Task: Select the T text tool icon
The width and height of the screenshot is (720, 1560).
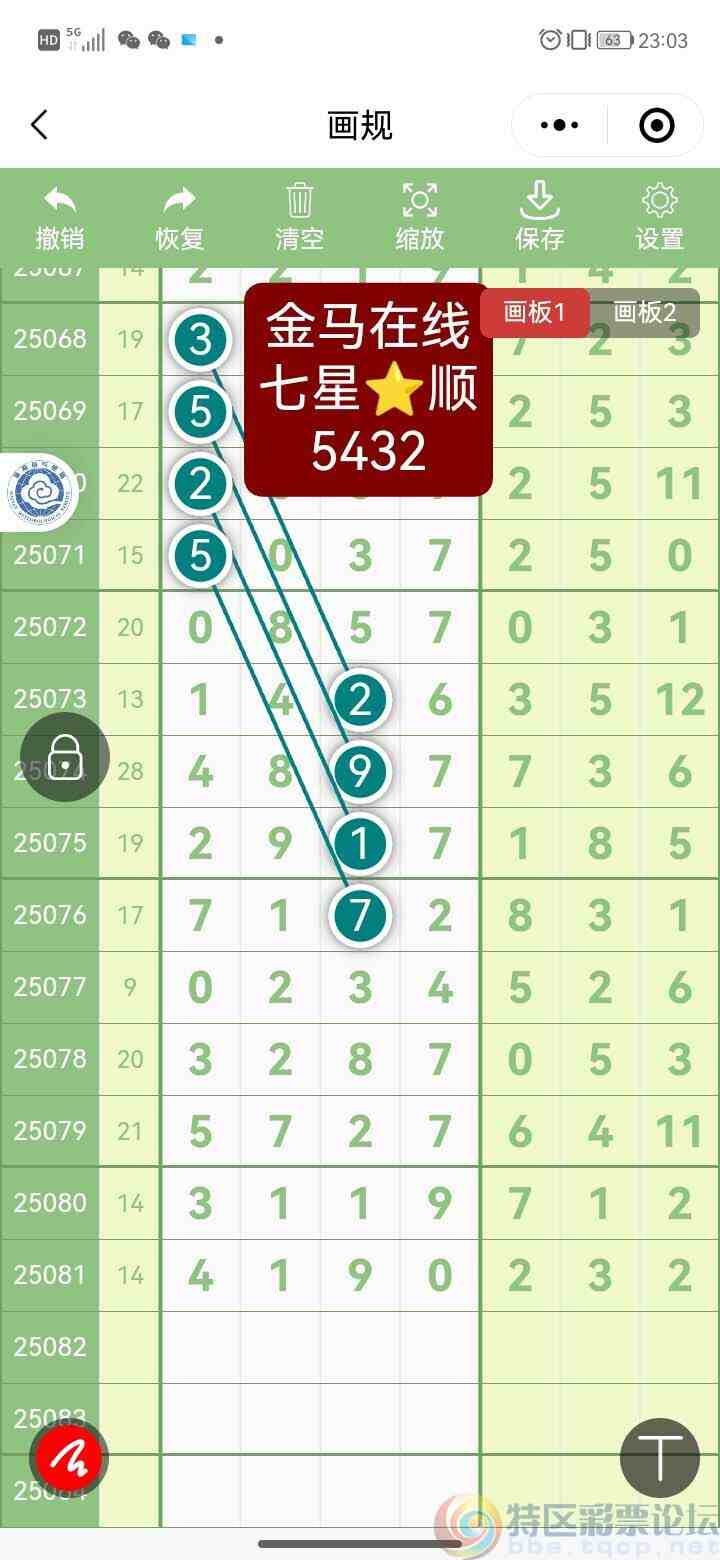Action: (659, 1458)
